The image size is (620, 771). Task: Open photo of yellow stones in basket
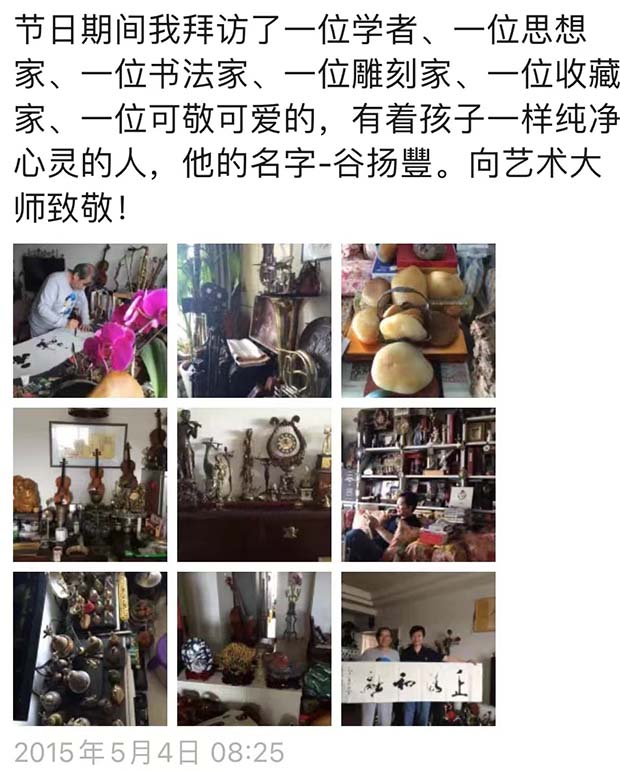click(418, 320)
